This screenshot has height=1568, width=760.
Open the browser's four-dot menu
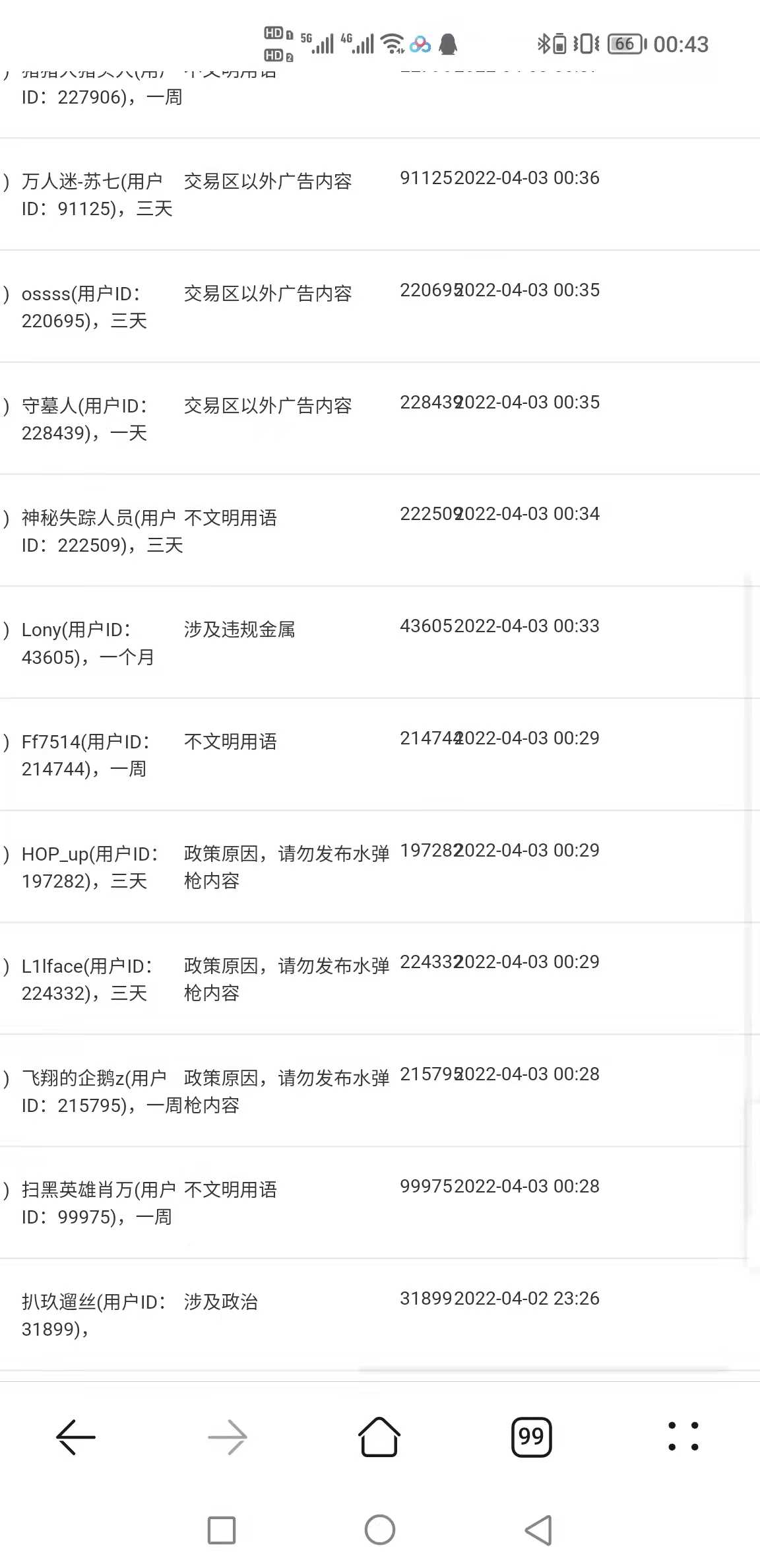[x=683, y=1437]
